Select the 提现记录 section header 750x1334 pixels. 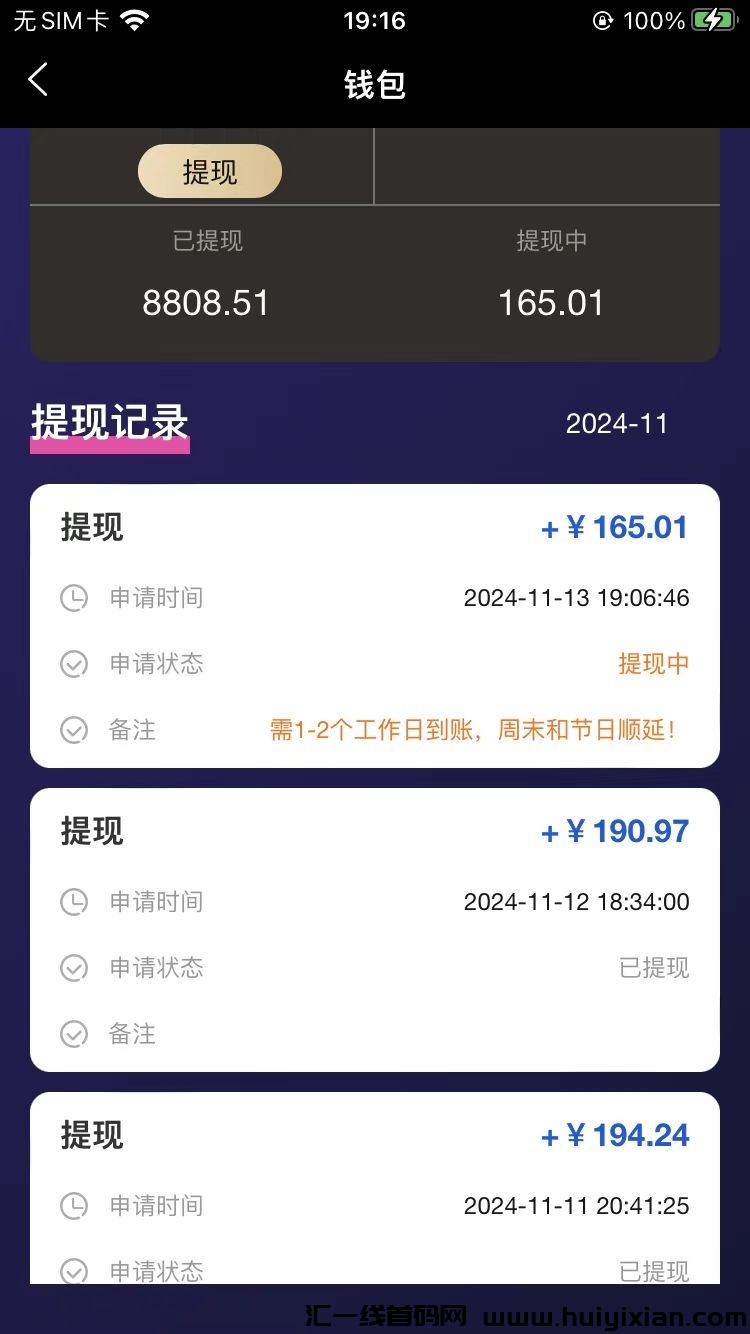click(108, 422)
